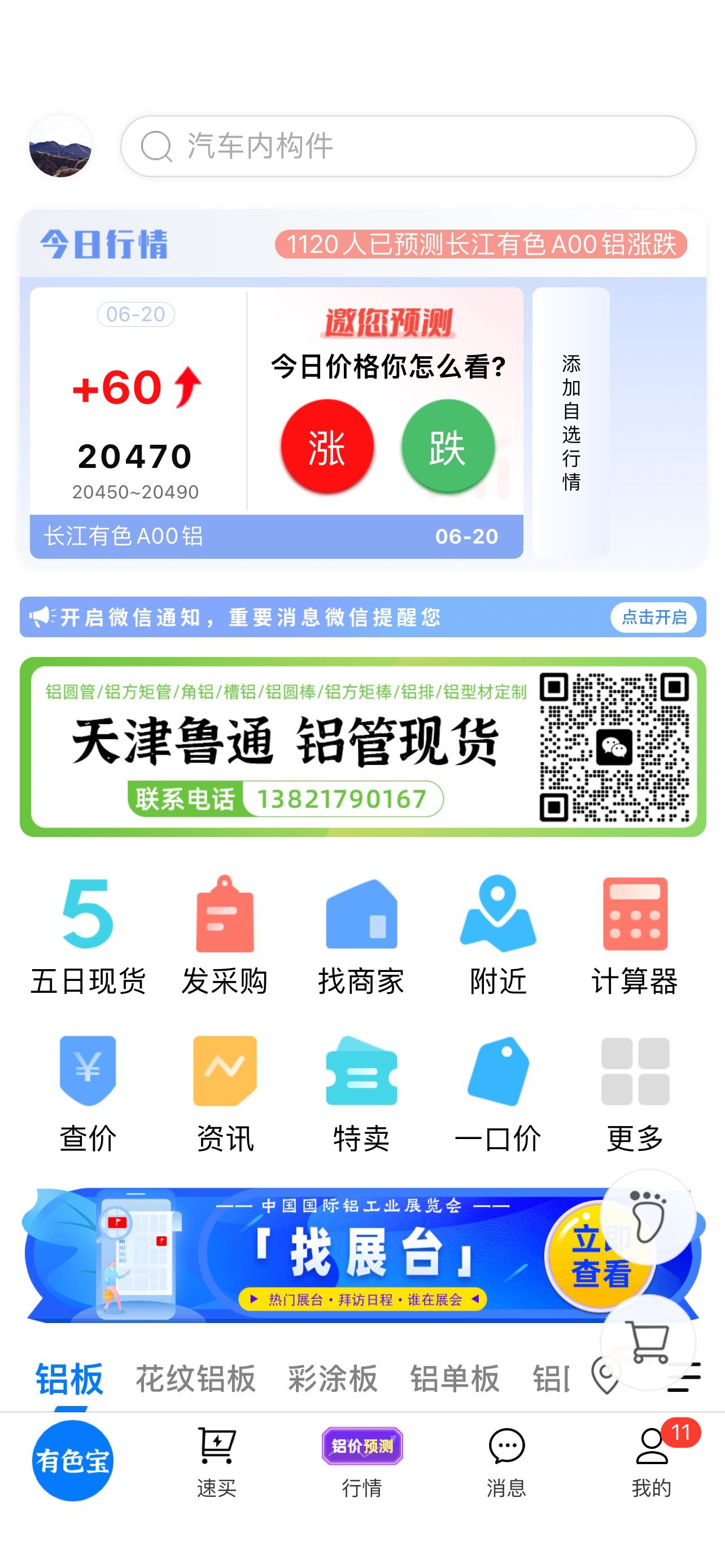Open the search box showing 汽车内构件

pos(408,146)
